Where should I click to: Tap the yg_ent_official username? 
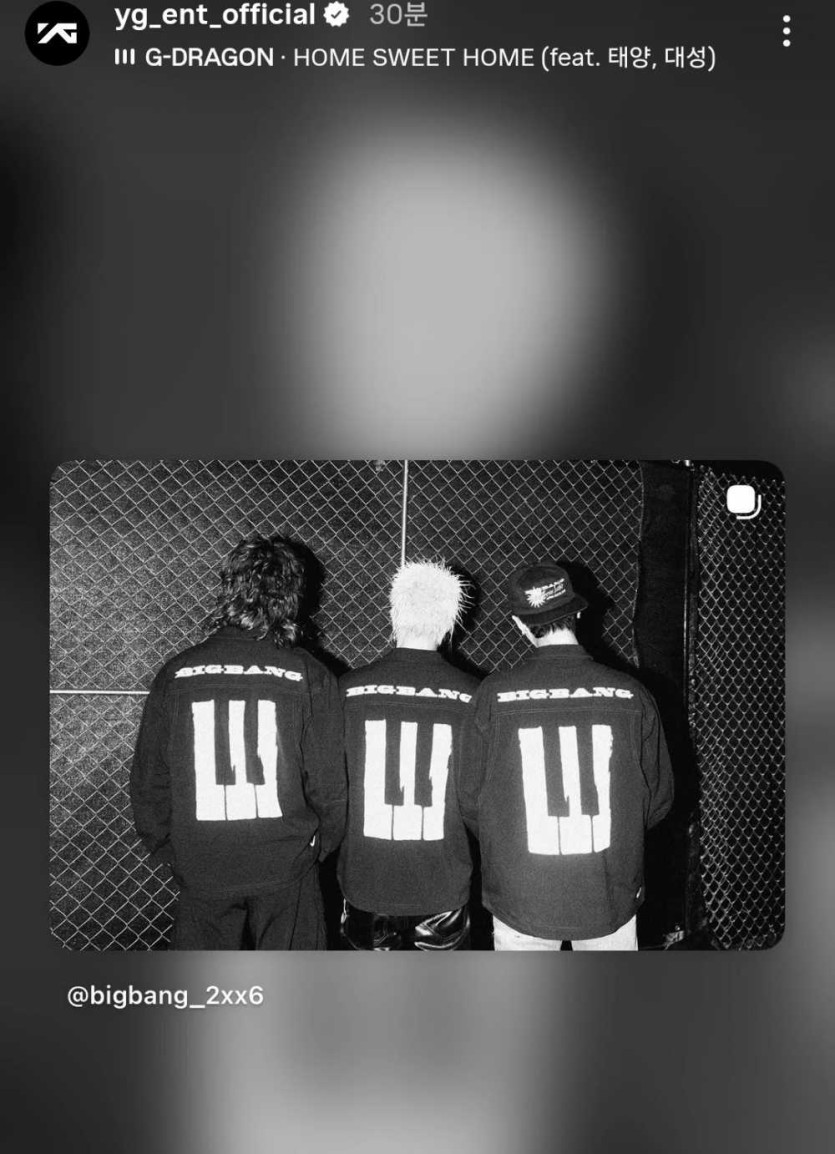(x=214, y=15)
